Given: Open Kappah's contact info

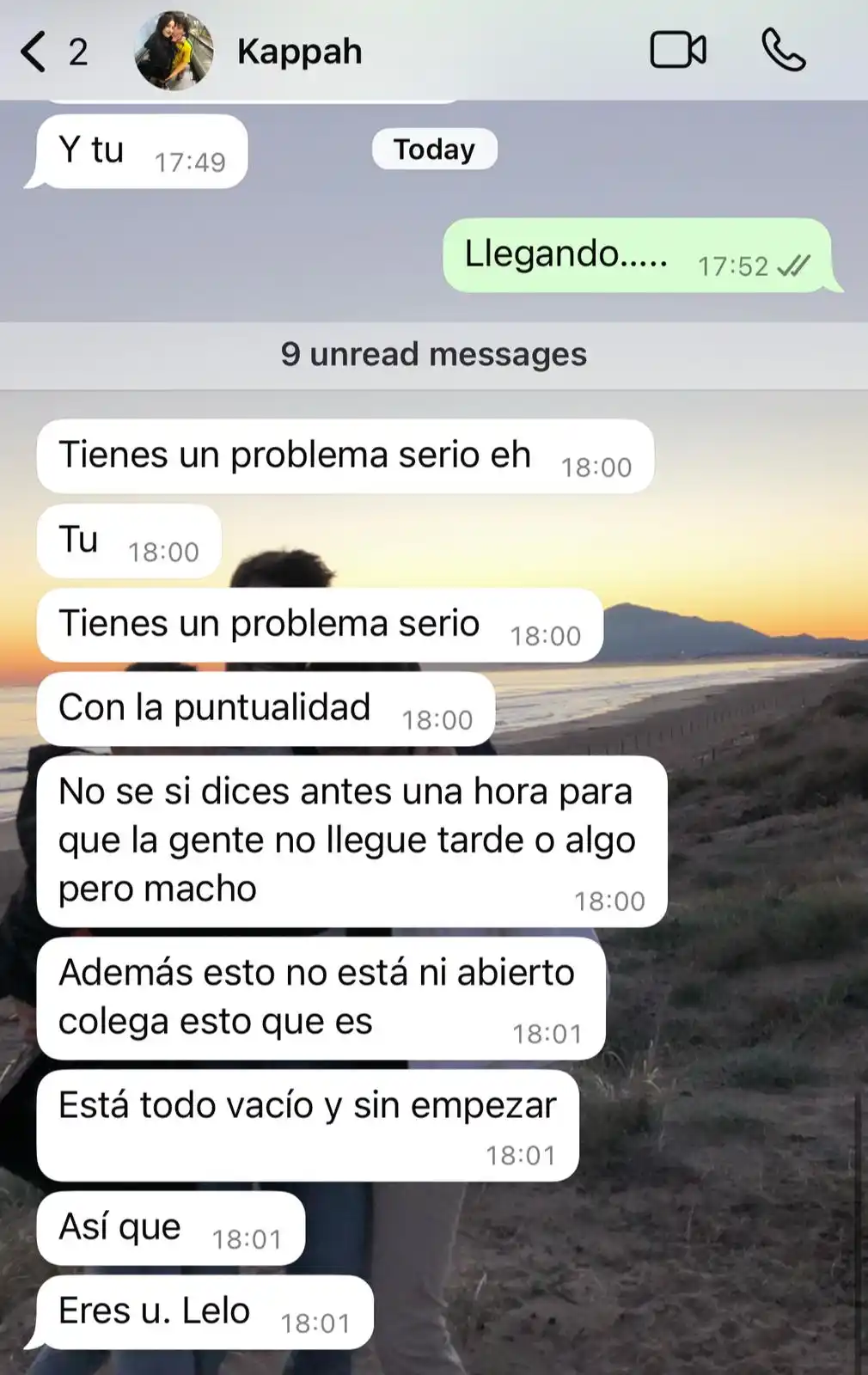Looking at the screenshot, I should [299, 52].
